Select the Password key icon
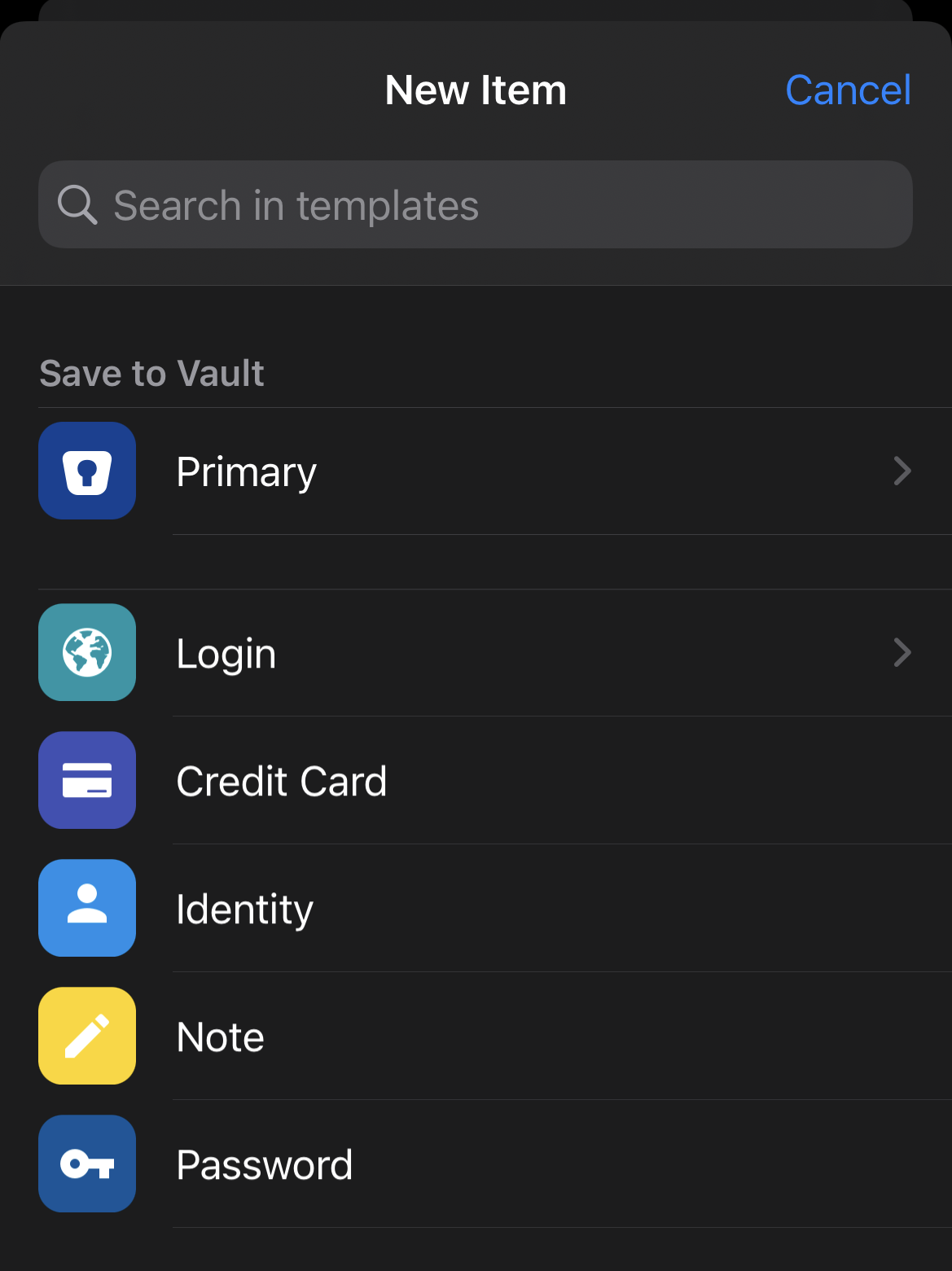The height and width of the screenshot is (1271, 952). [x=87, y=1164]
